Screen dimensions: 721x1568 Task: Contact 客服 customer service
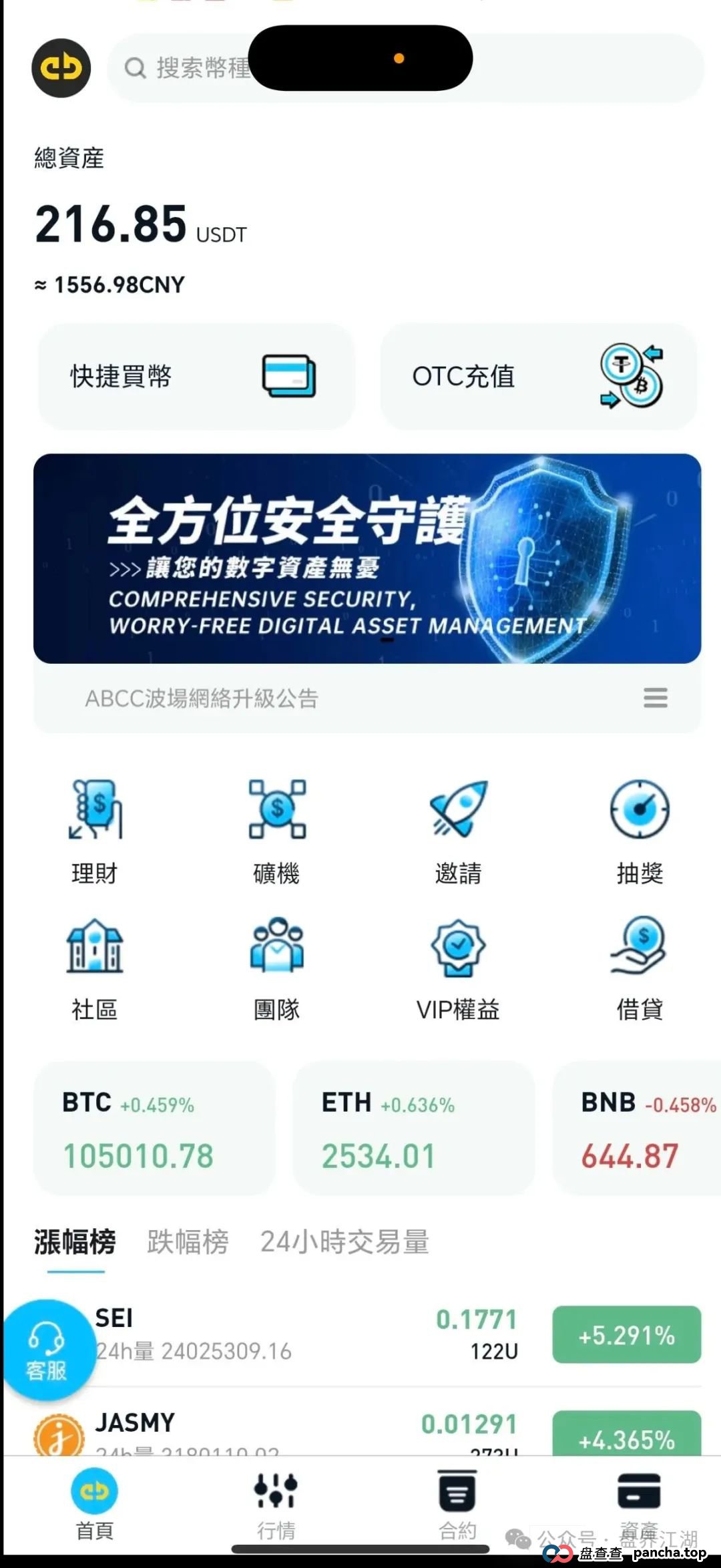[46, 1350]
